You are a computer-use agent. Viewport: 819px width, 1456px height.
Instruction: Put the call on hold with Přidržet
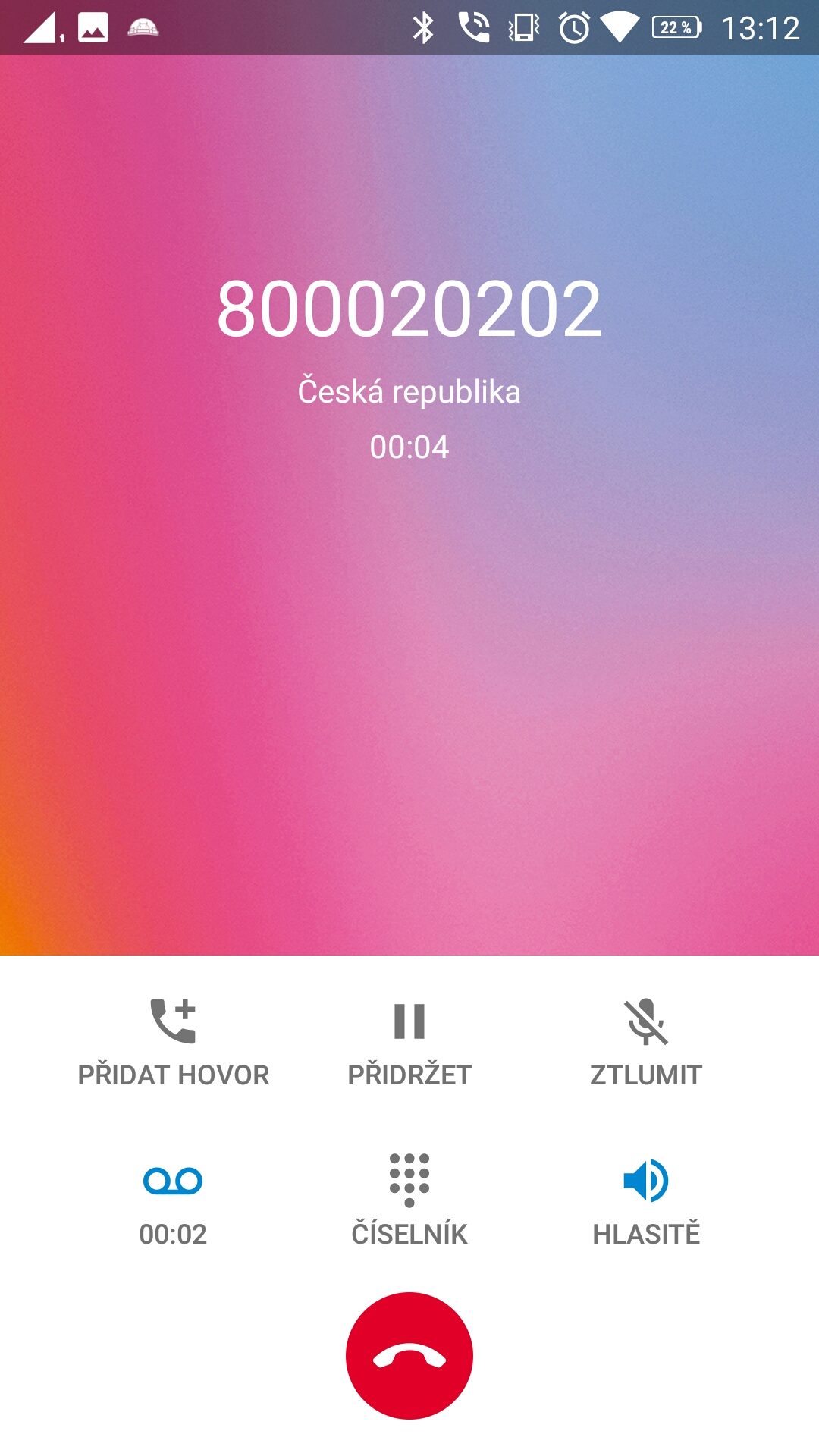click(x=409, y=1043)
